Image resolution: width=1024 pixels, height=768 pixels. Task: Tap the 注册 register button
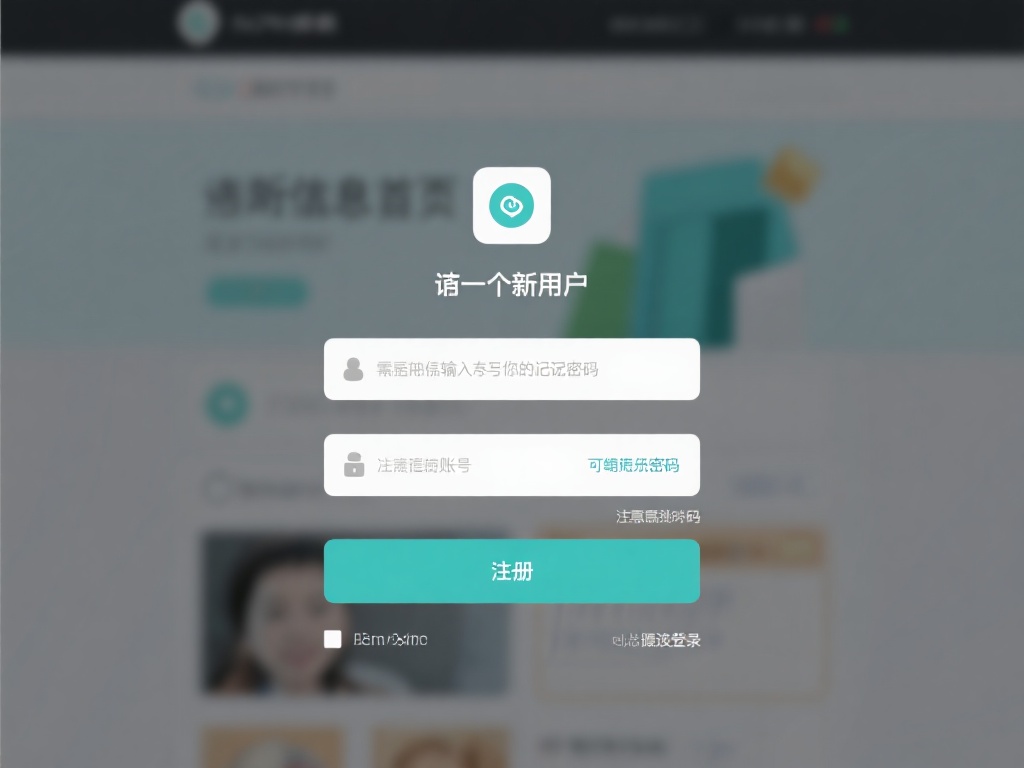[x=511, y=571]
